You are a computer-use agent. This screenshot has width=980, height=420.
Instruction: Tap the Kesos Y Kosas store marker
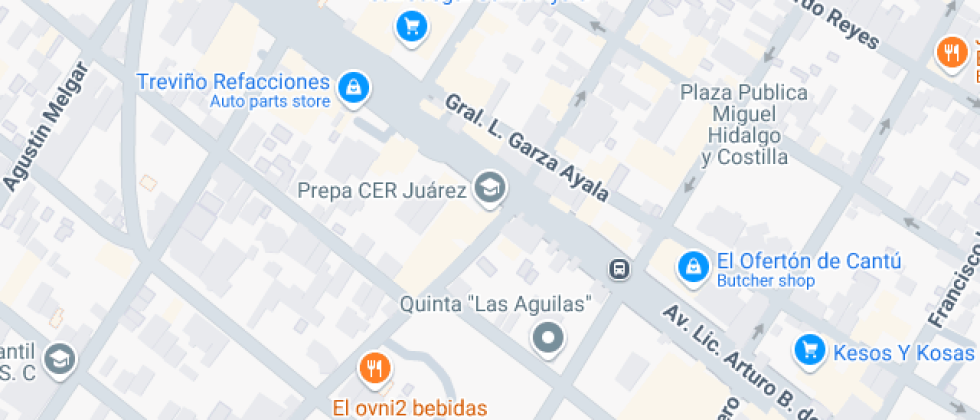808,350
